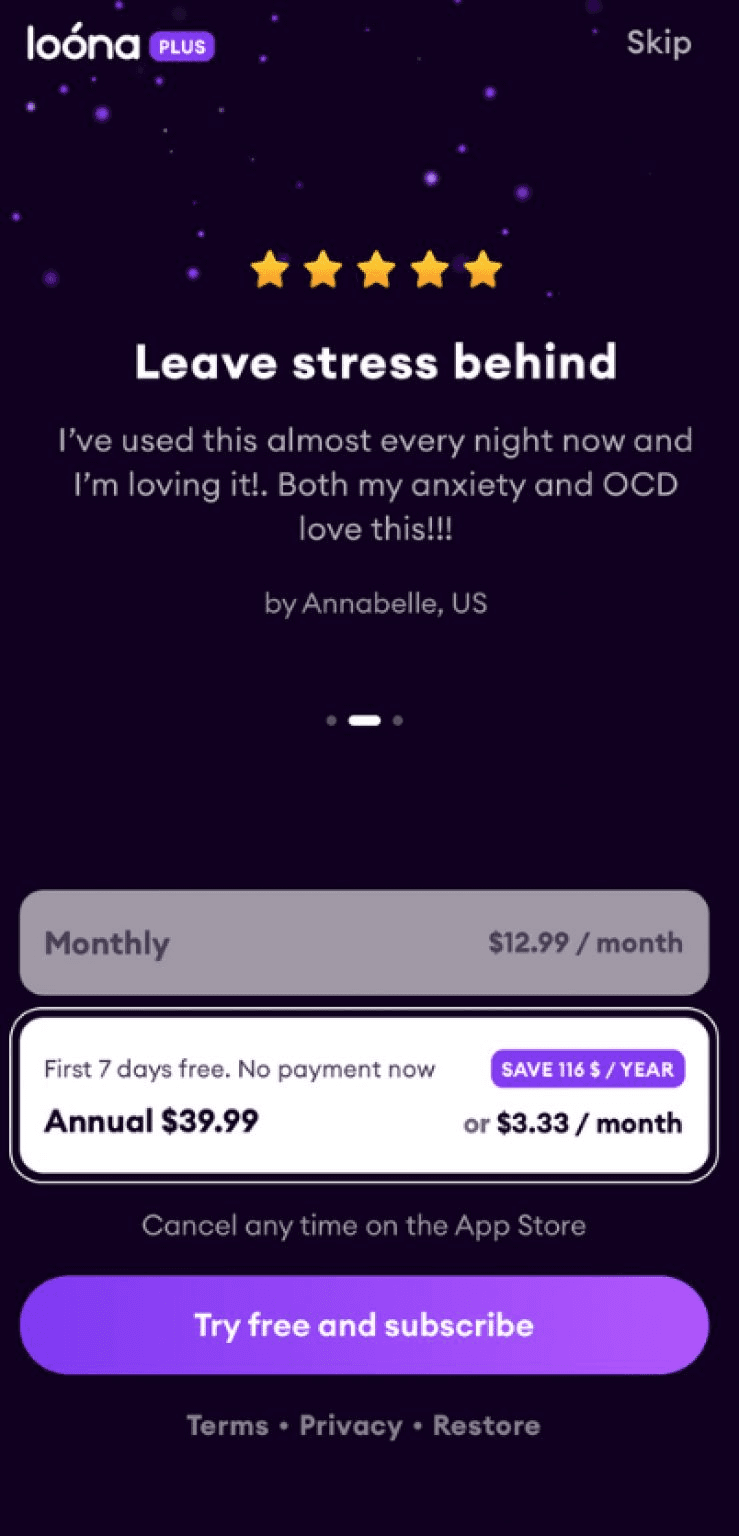Click the last star in the rating row
The image size is (739, 1536).
pyautogui.click(x=482, y=268)
